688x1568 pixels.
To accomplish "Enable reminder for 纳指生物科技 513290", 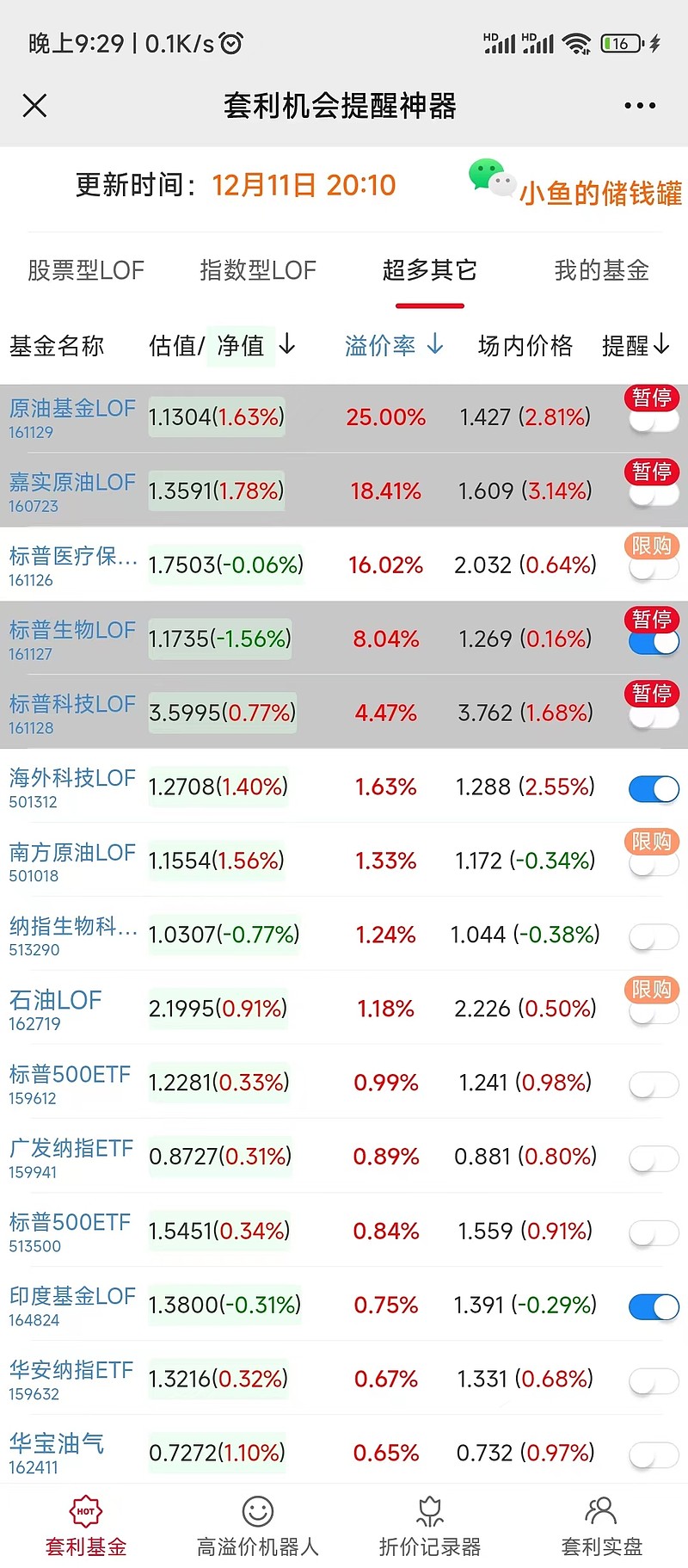I will coord(654,936).
